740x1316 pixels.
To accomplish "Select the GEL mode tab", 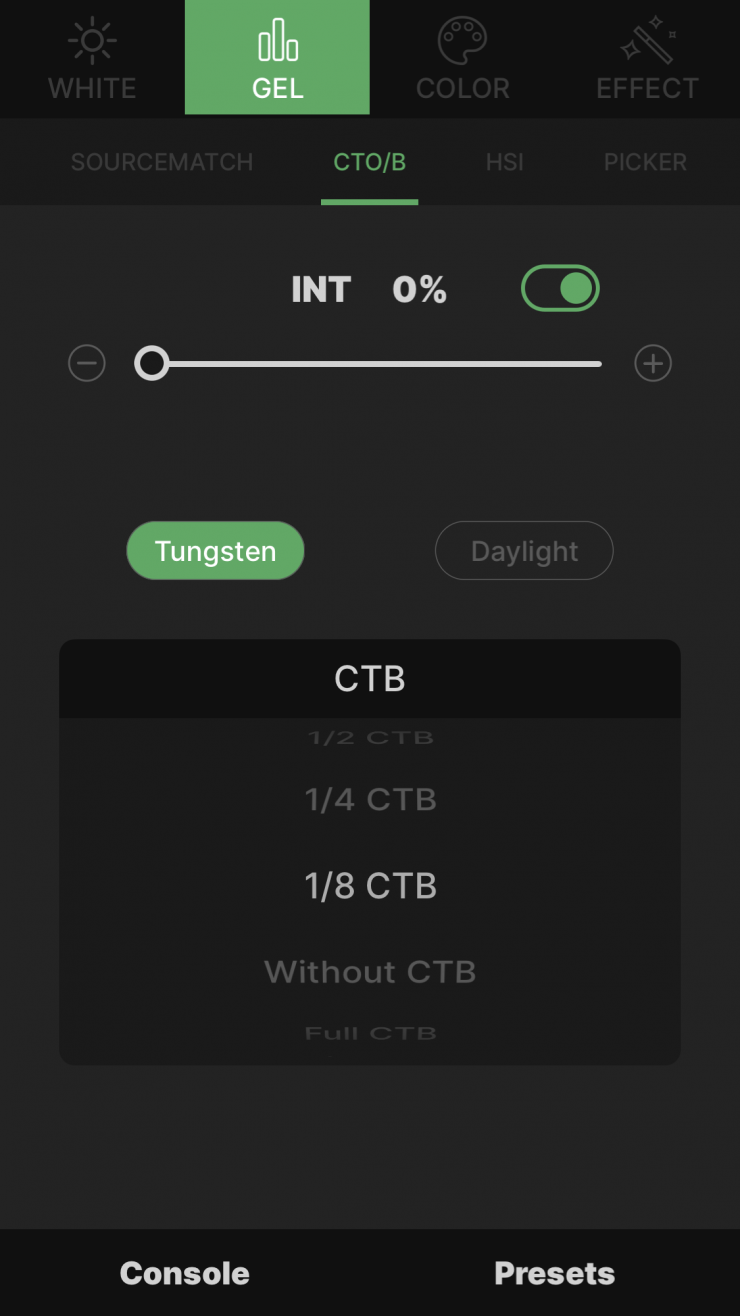I will [x=277, y=60].
